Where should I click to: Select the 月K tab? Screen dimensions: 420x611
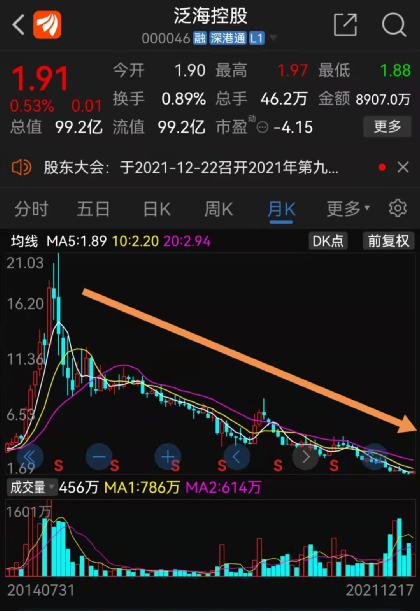(x=281, y=210)
